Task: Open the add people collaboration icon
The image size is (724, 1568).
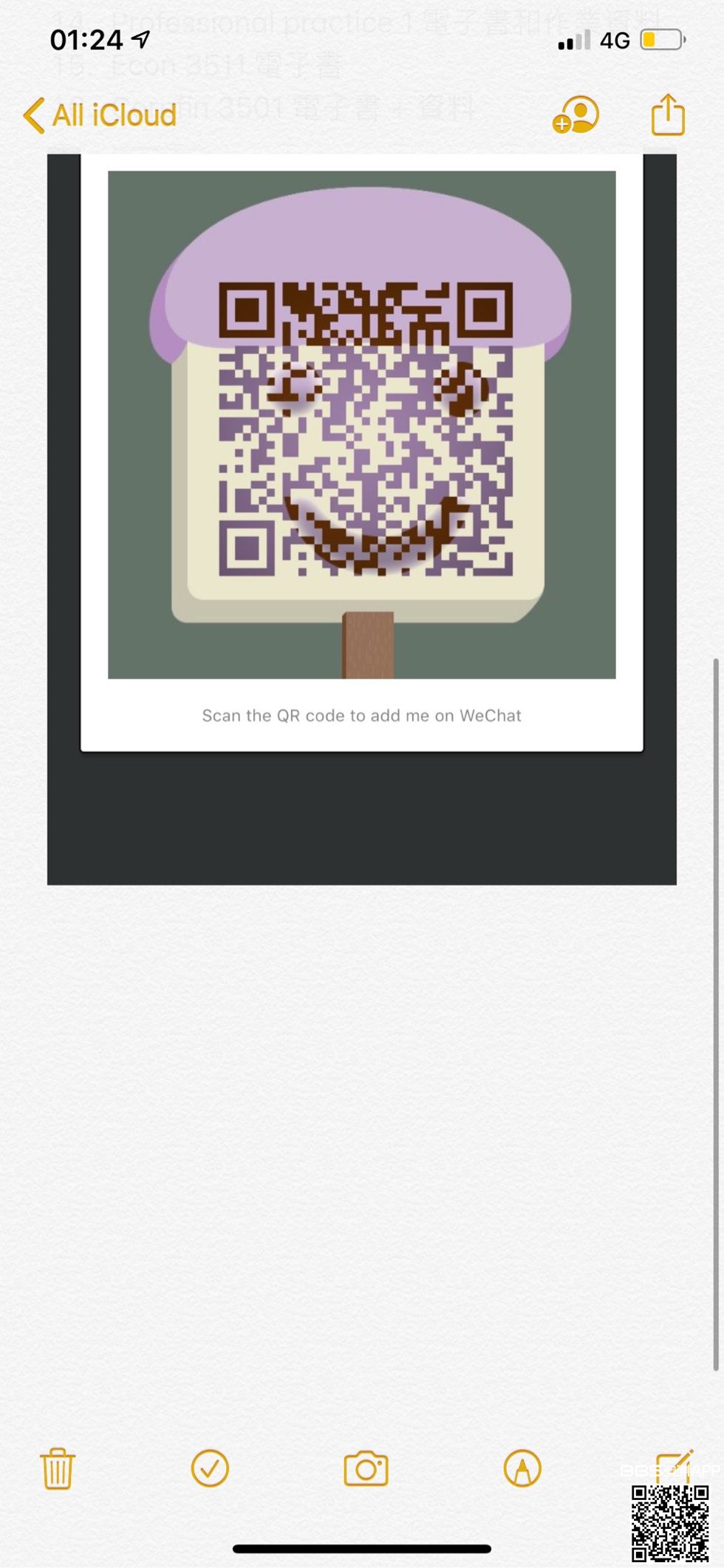Action: click(576, 115)
